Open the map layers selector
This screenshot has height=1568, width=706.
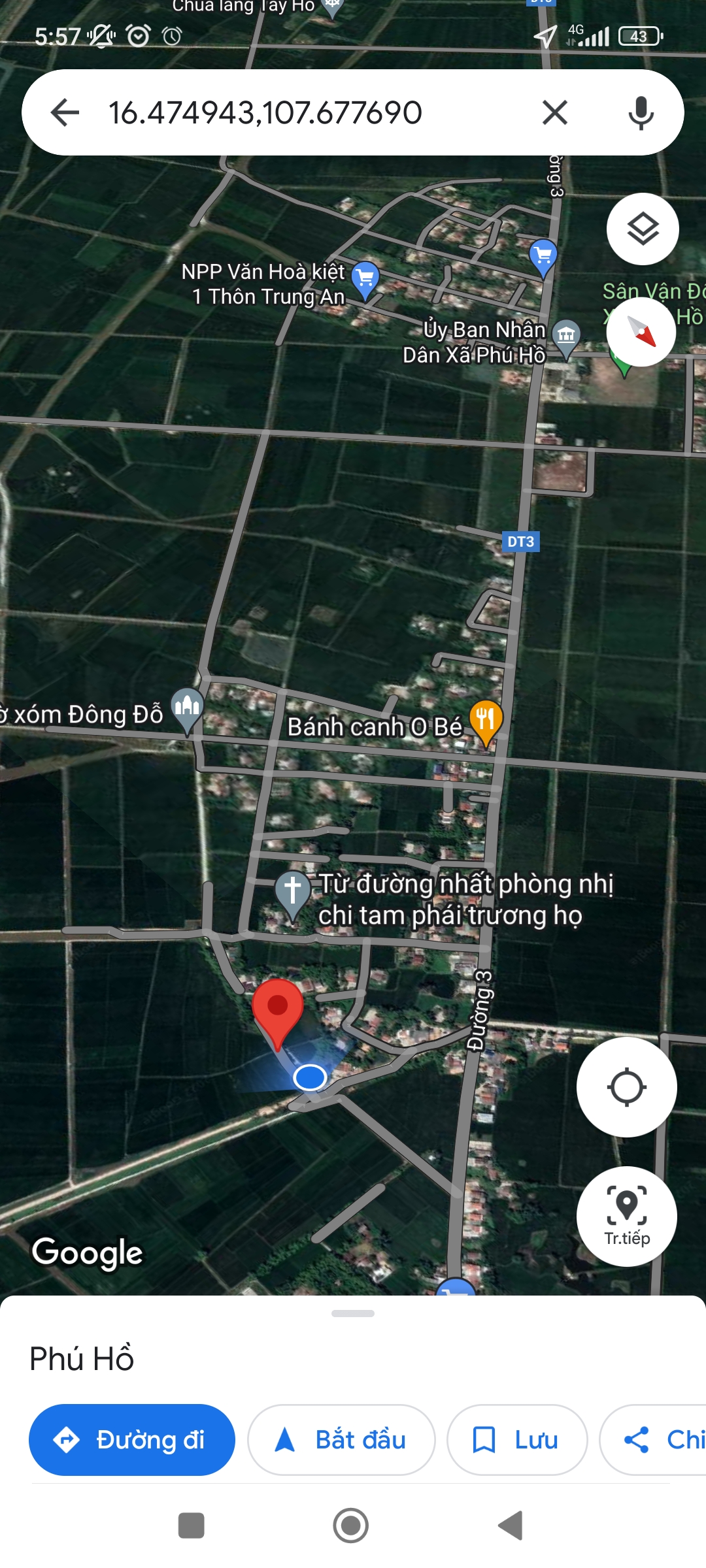(643, 229)
